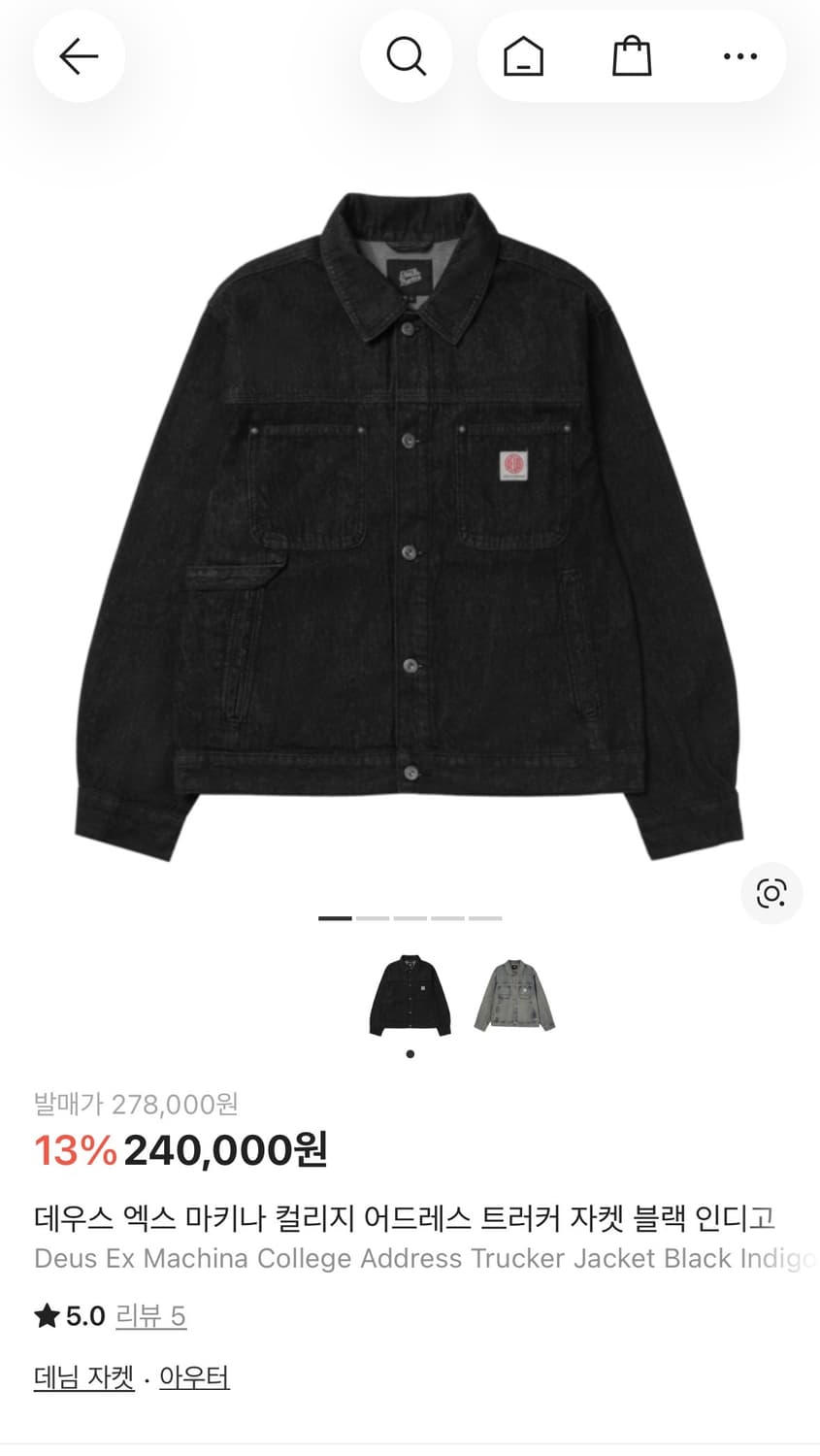Tap the English product title text
This screenshot has height=1456, width=820.
tap(408, 1258)
